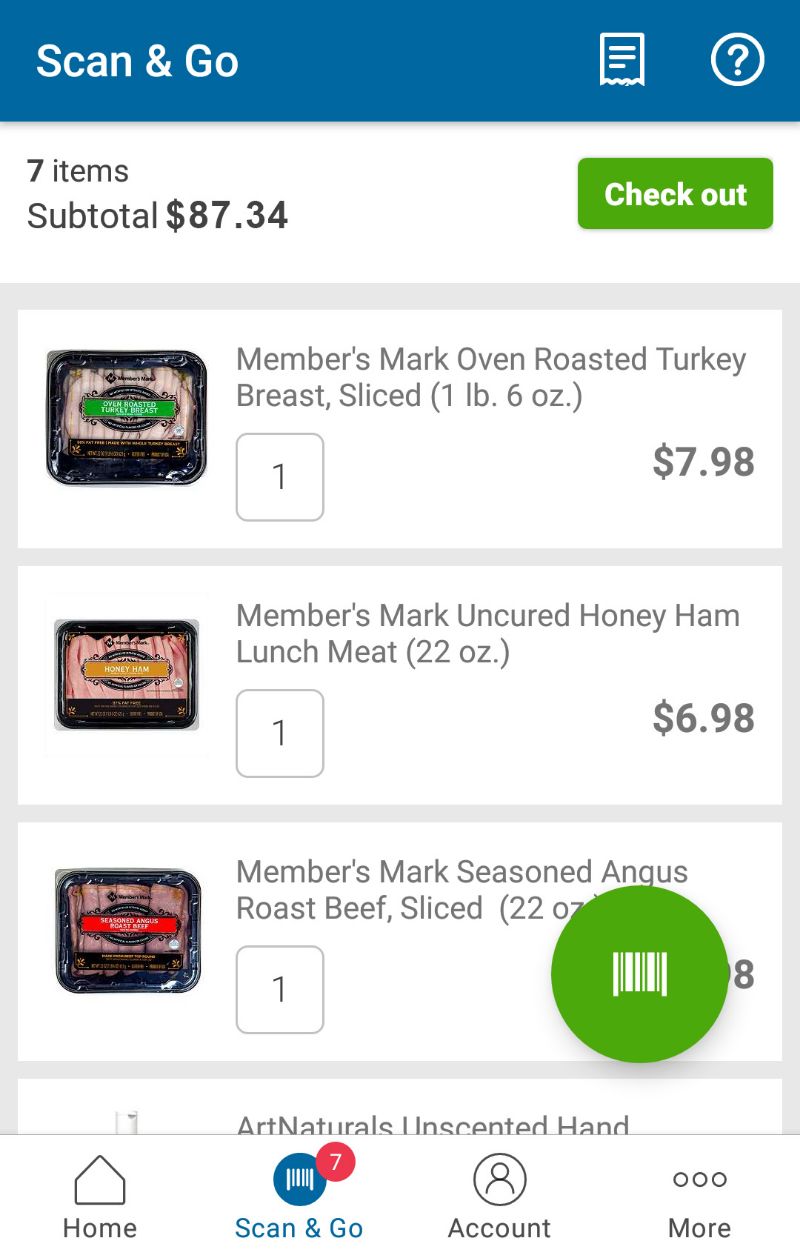
Task: Open the Uncured Honey Ham product image
Action: [x=127, y=675]
